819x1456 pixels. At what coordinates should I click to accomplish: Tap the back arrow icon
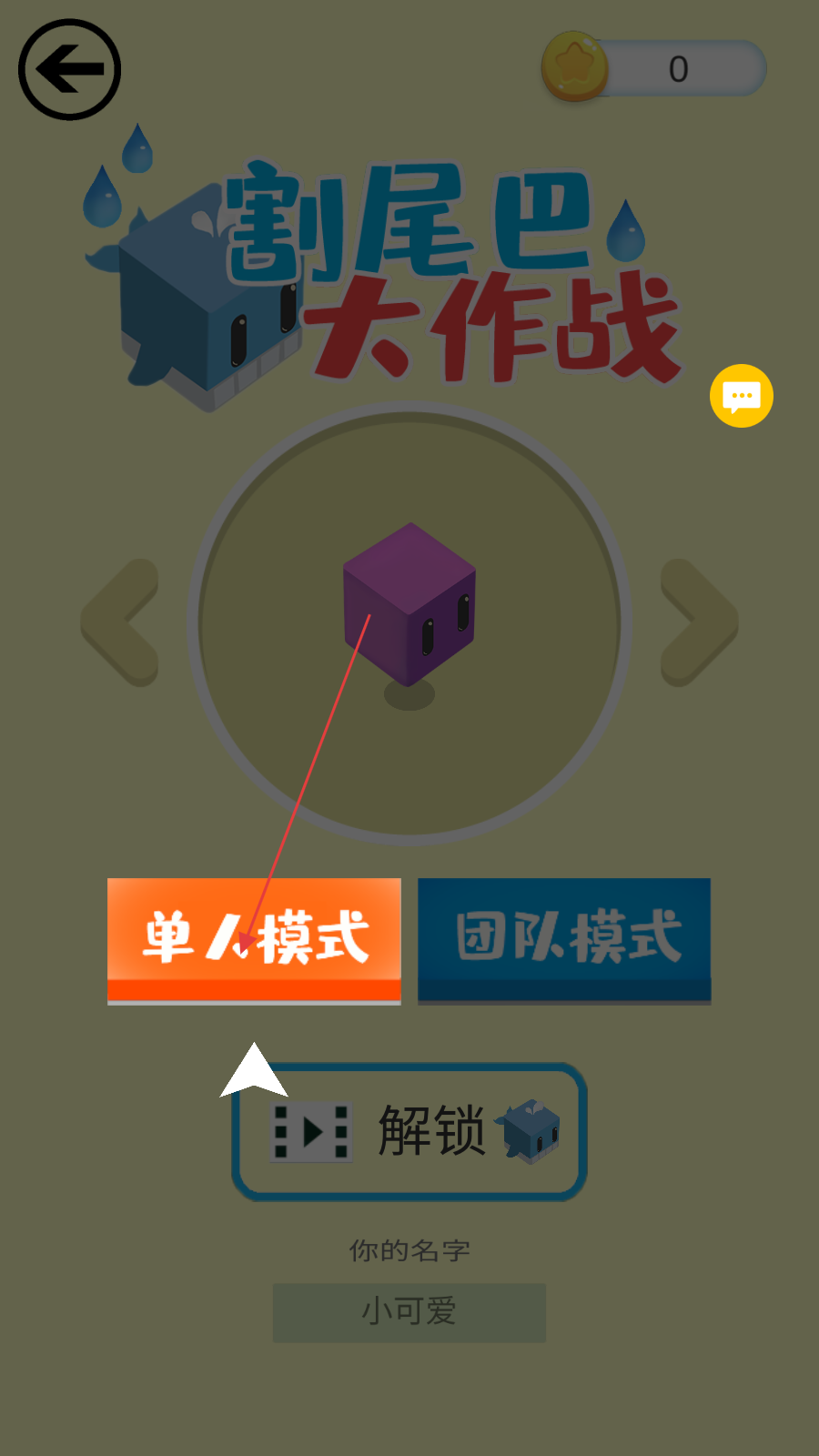[70, 69]
